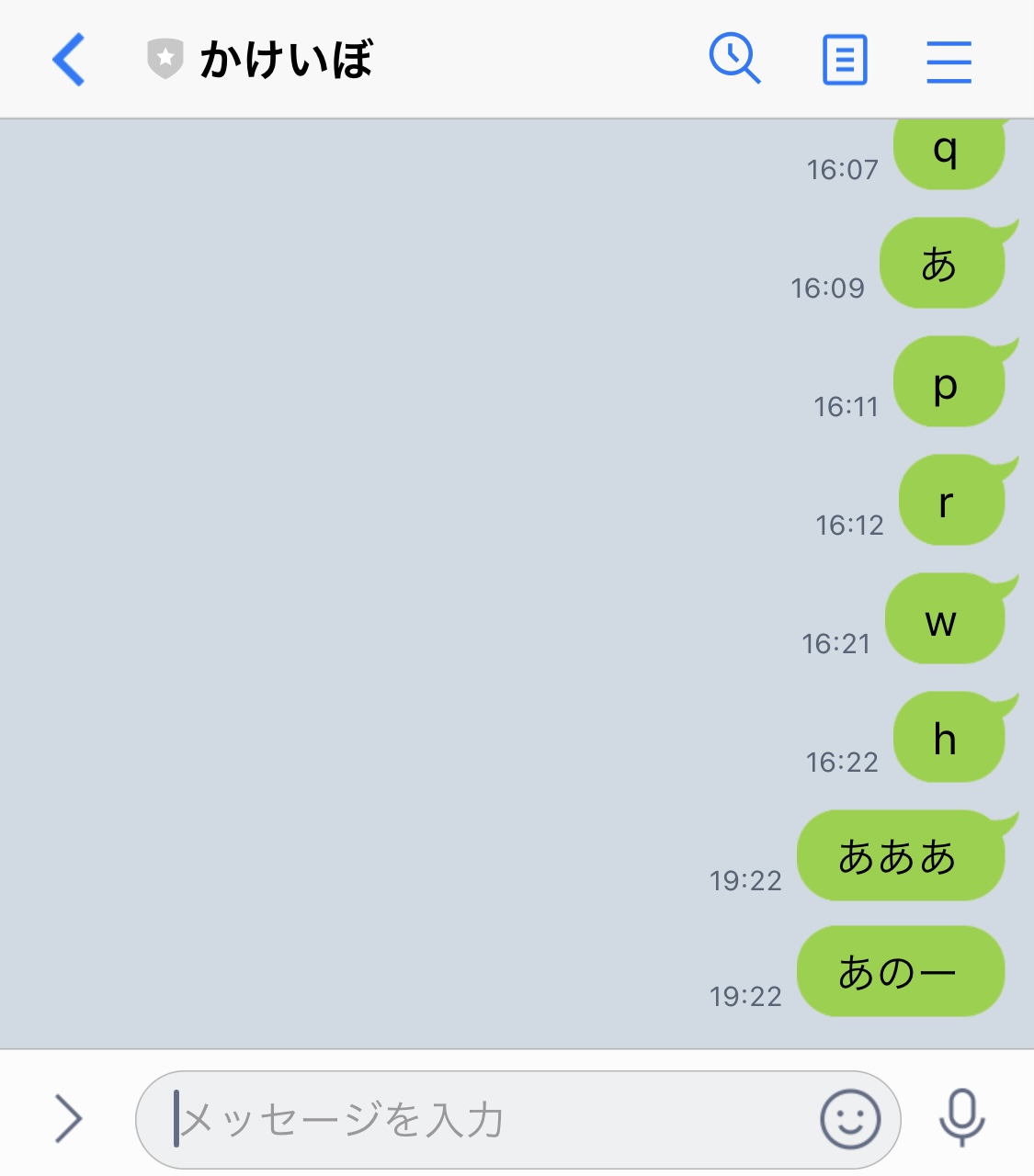Tap the shield badge beside chat title
Viewport: 1034px width, 1176px height.
164,58
